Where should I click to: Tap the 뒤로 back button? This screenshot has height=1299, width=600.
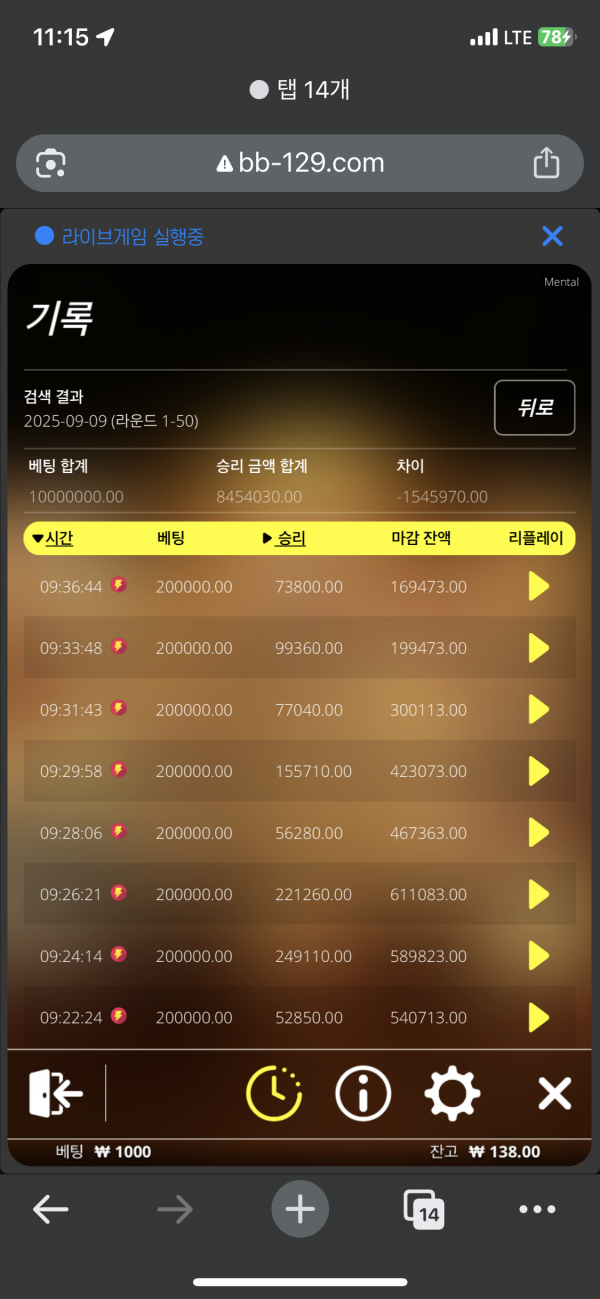(x=534, y=408)
